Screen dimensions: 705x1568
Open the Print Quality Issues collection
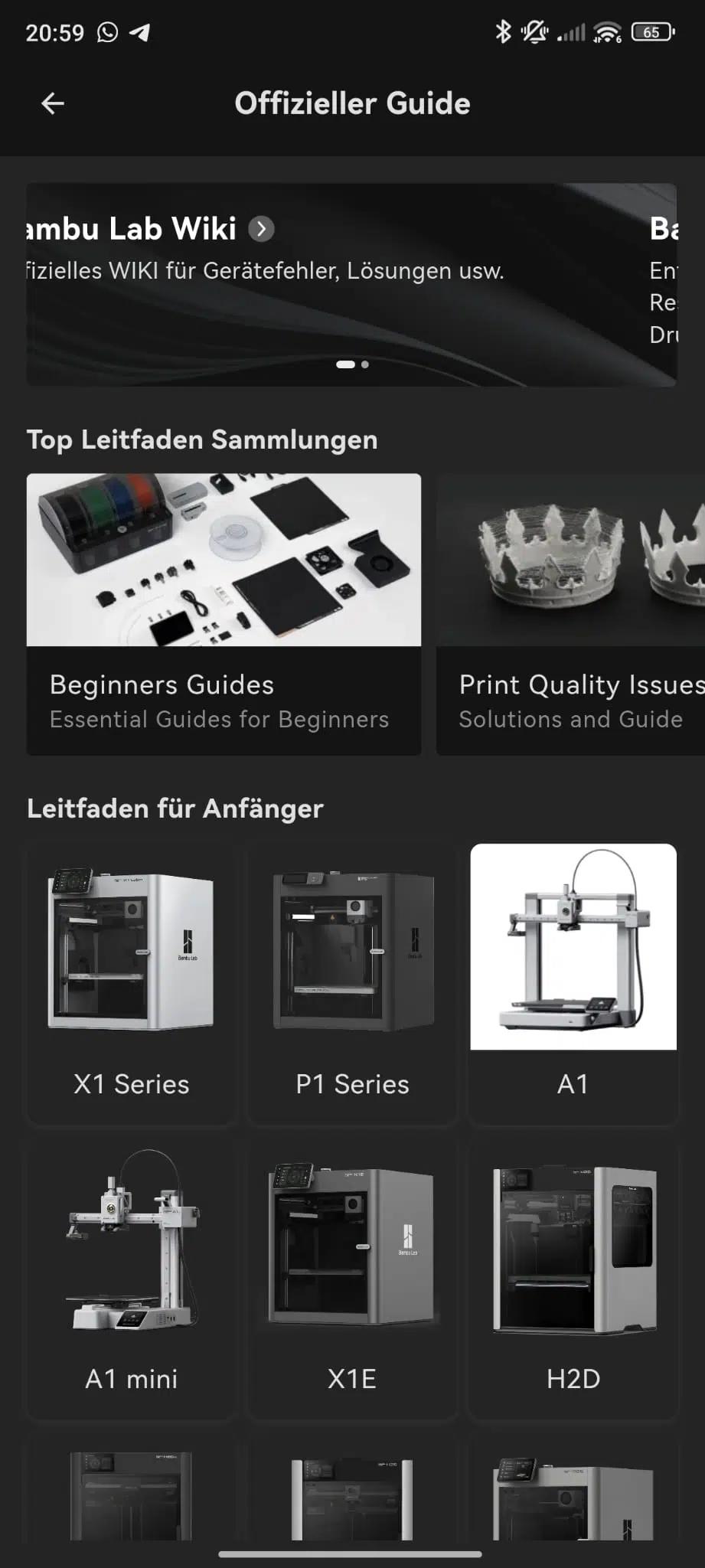(570, 614)
